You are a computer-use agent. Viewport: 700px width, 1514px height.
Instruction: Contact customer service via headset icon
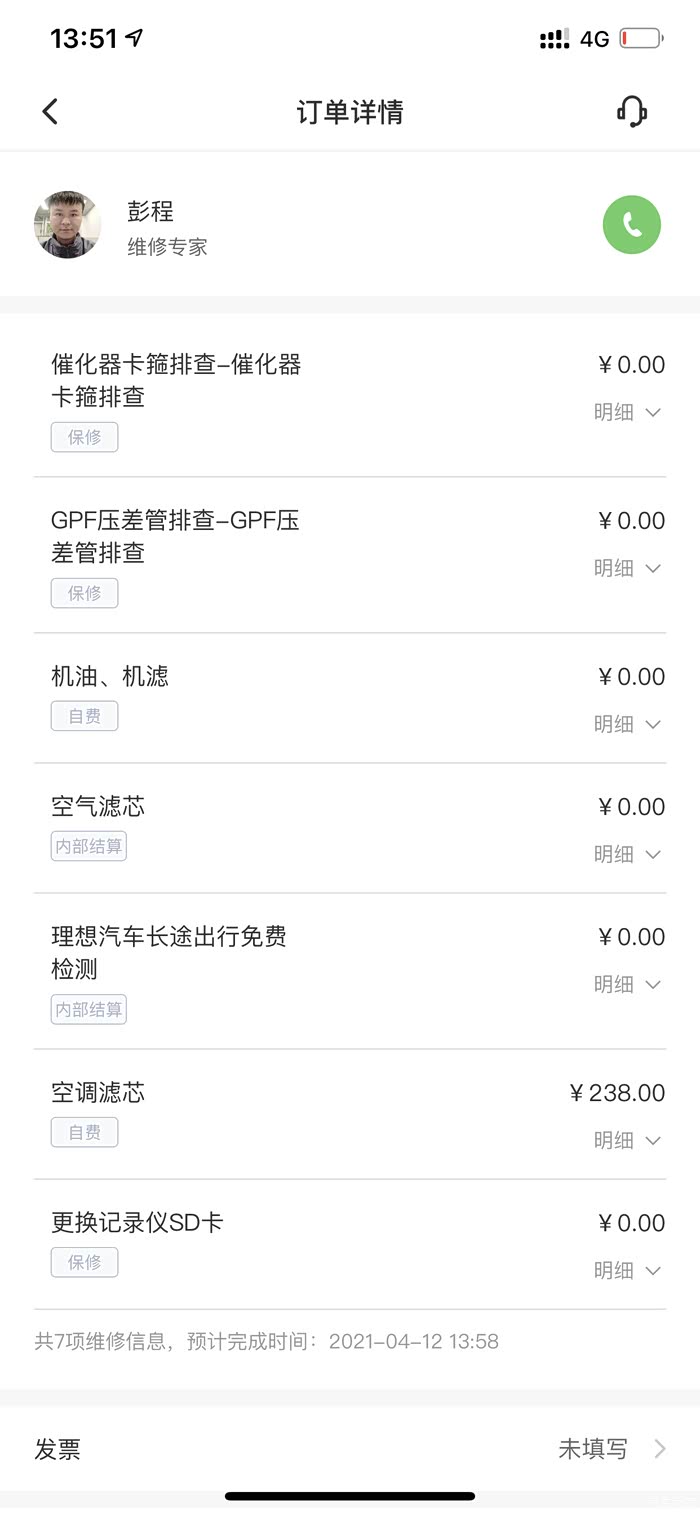[x=632, y=112]
